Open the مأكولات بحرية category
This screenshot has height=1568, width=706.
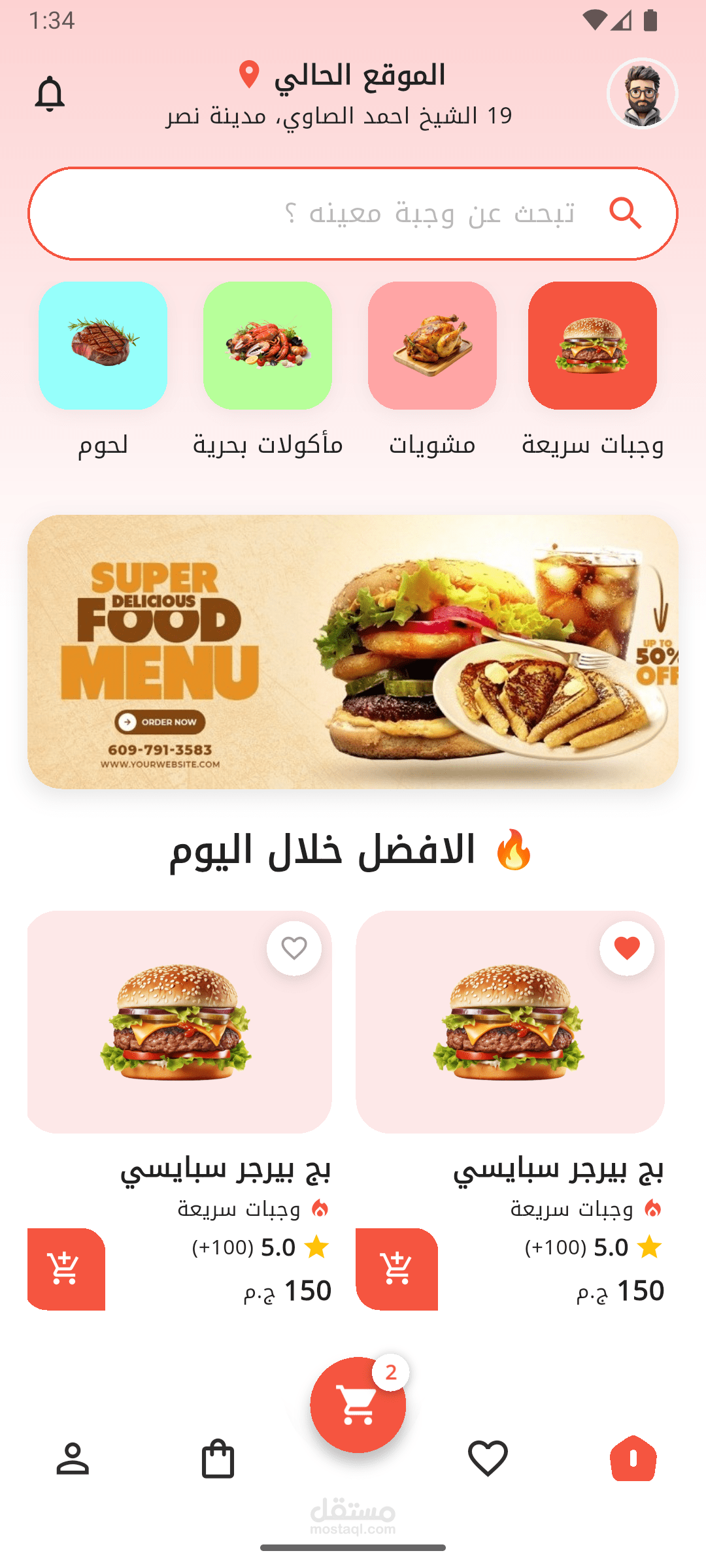click(x=267, y=346)
